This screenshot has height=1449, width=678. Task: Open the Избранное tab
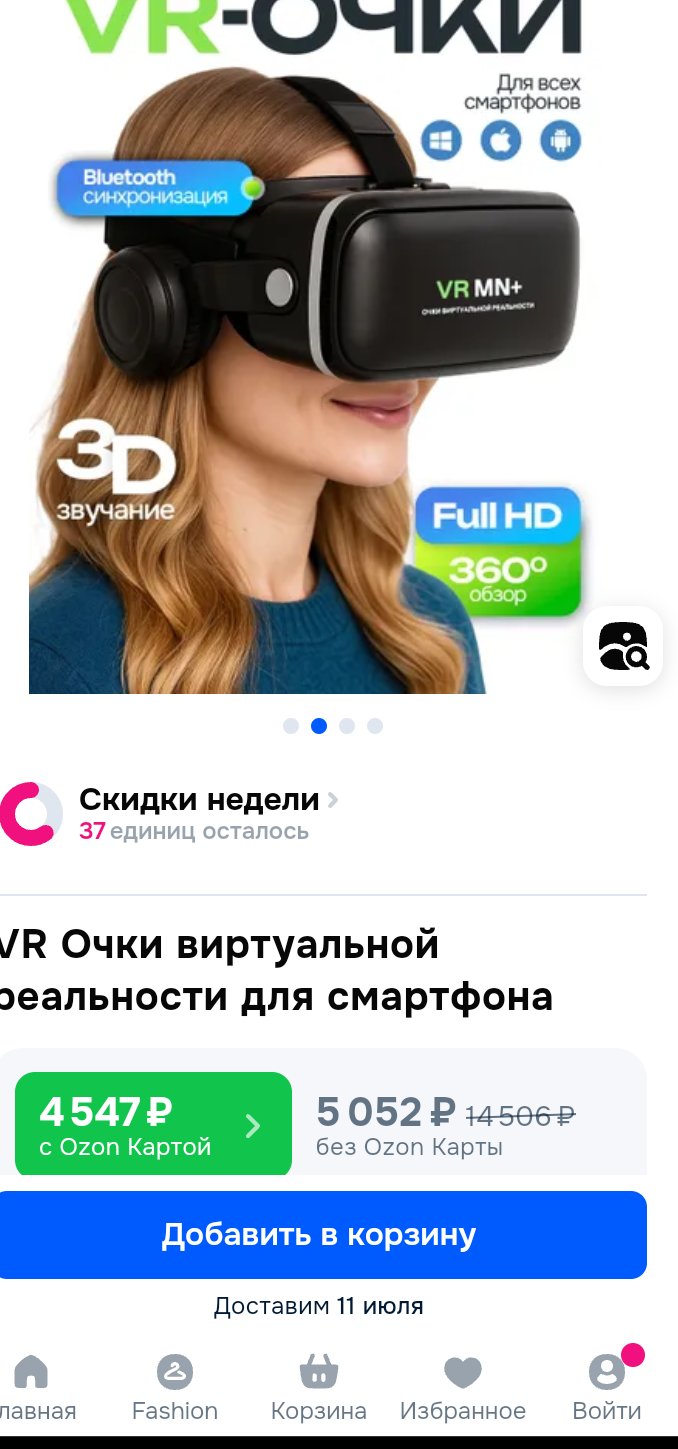point(463,1388)
